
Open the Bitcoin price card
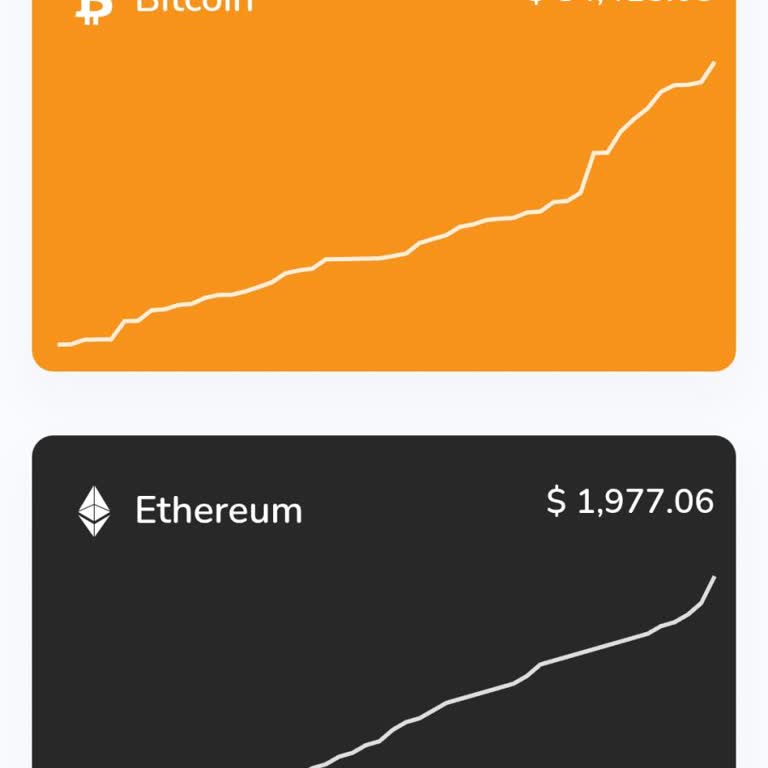(384, 190)
